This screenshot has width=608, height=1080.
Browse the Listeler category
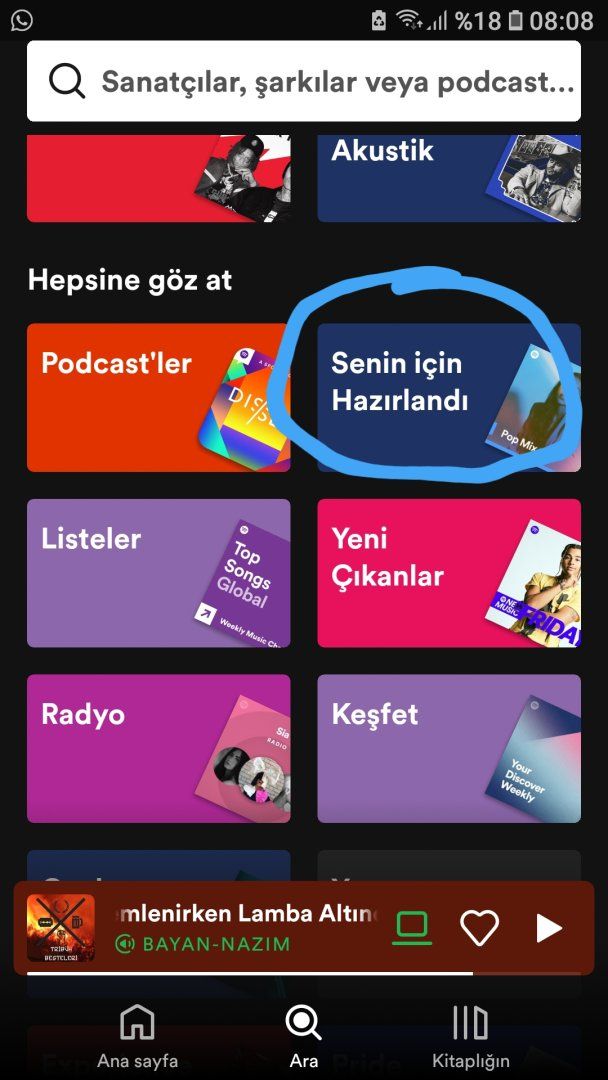[x=158, y=573]
